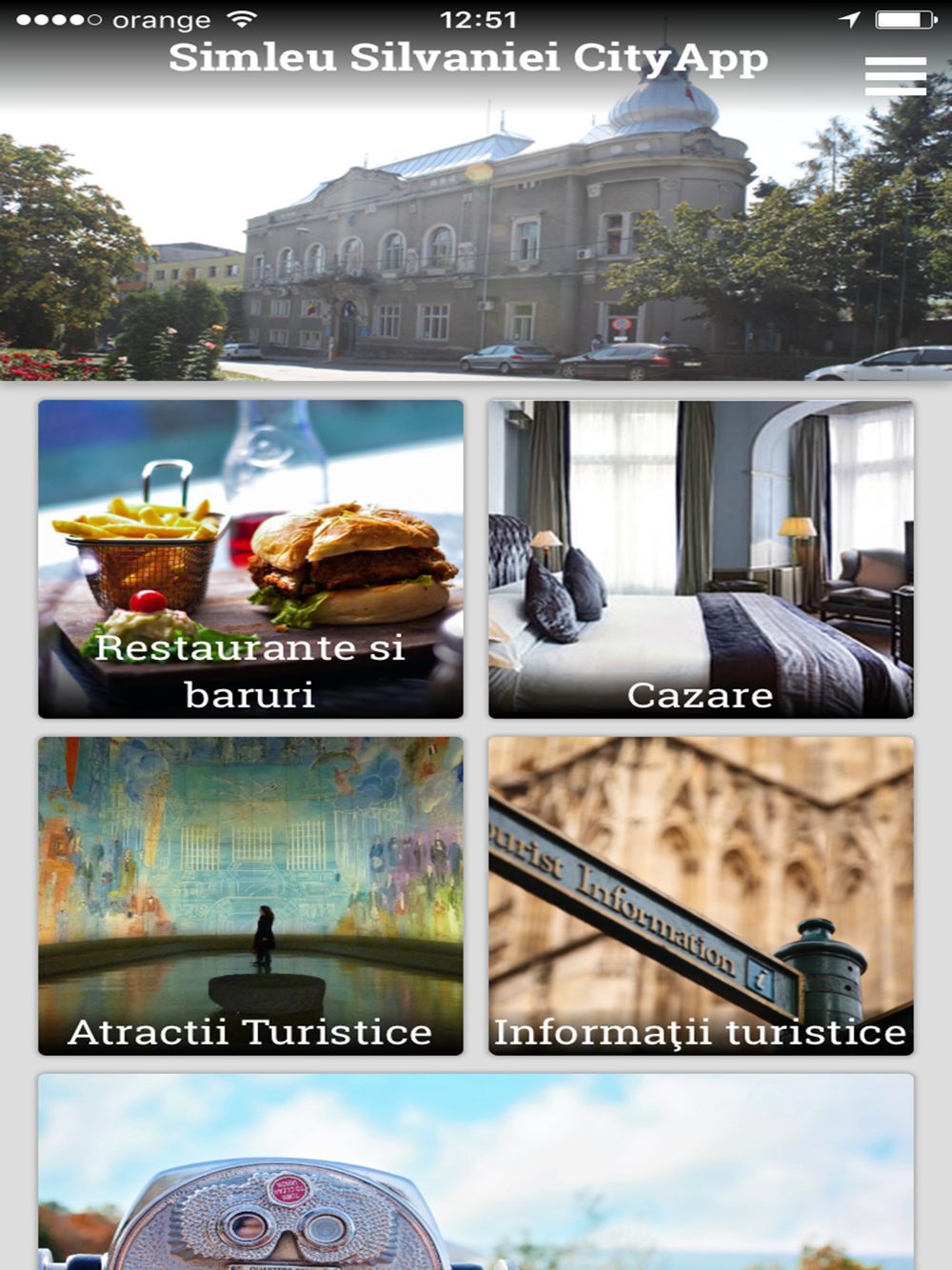This screenshot has width=952, height=1270.
Task: Open the Restaurante si baruri tile
Action: pyautogui.click(x=250, y=559)
